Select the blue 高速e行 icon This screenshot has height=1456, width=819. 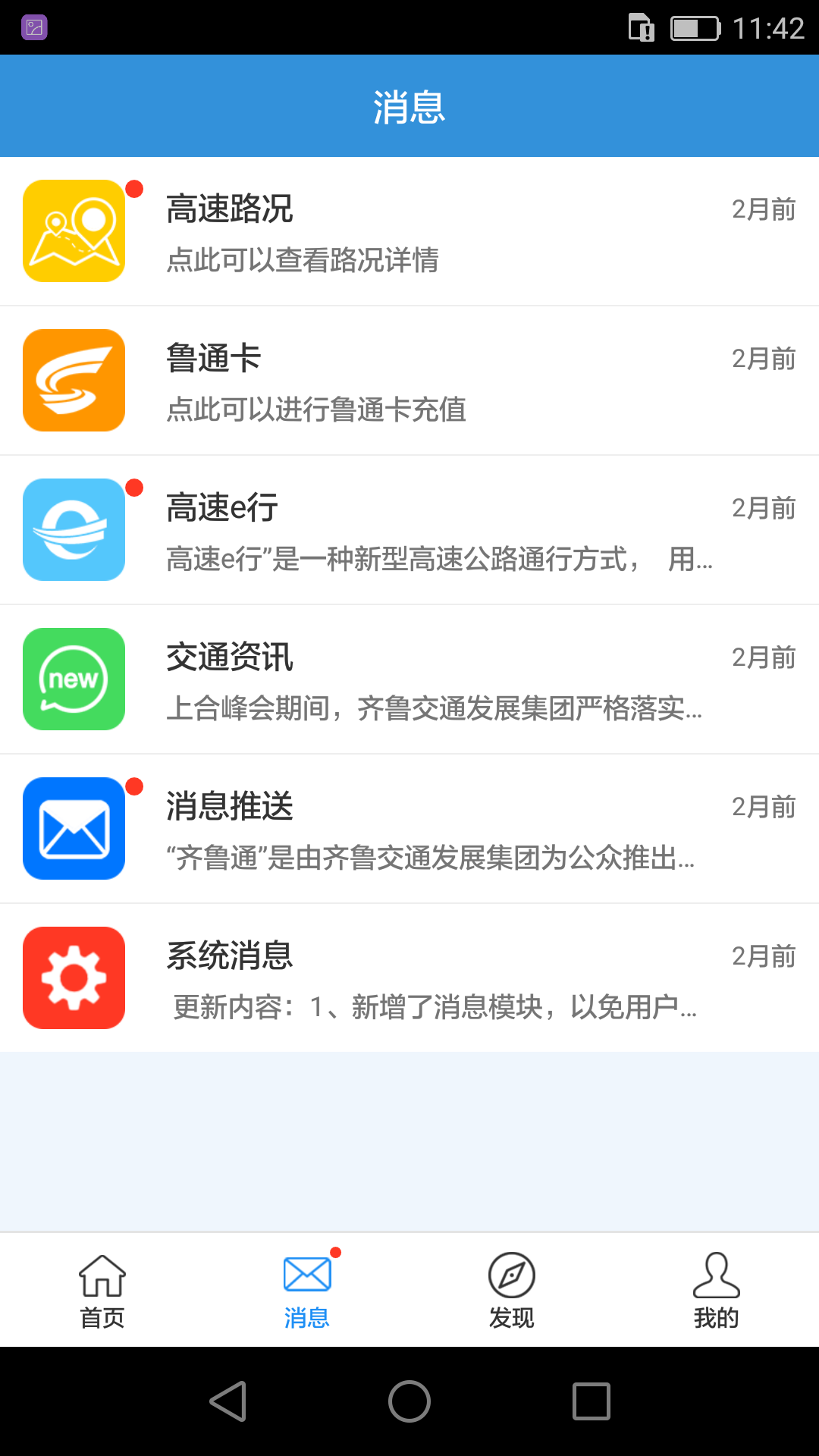click(74, 529)
